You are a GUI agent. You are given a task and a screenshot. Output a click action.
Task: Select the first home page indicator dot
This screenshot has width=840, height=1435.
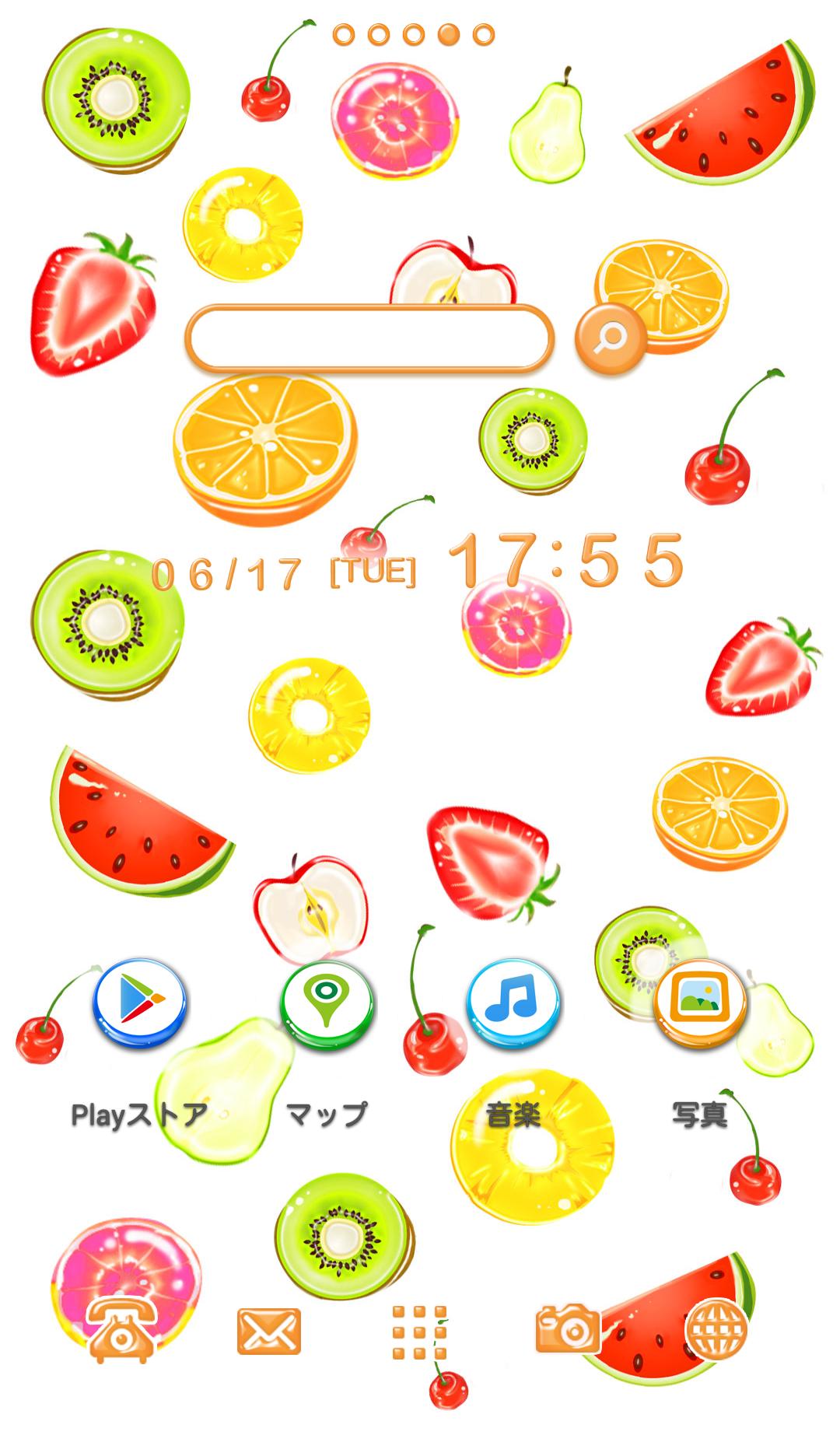(x=343, y=34)
